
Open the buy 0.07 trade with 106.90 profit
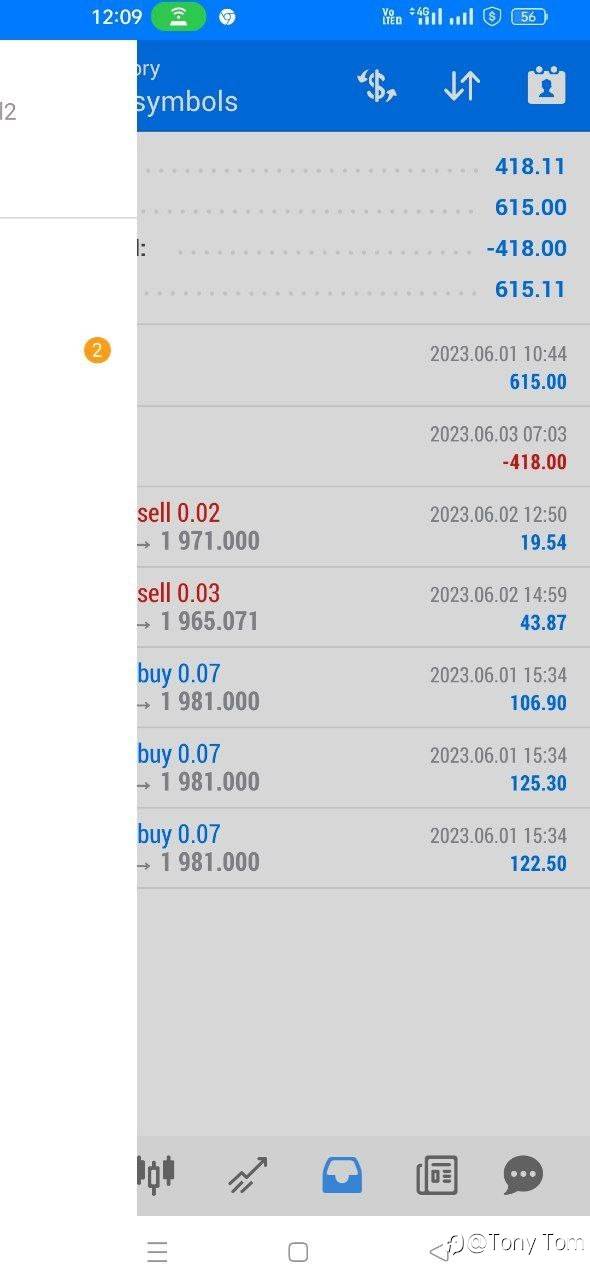pyautogui.click(x=363, y=687)
